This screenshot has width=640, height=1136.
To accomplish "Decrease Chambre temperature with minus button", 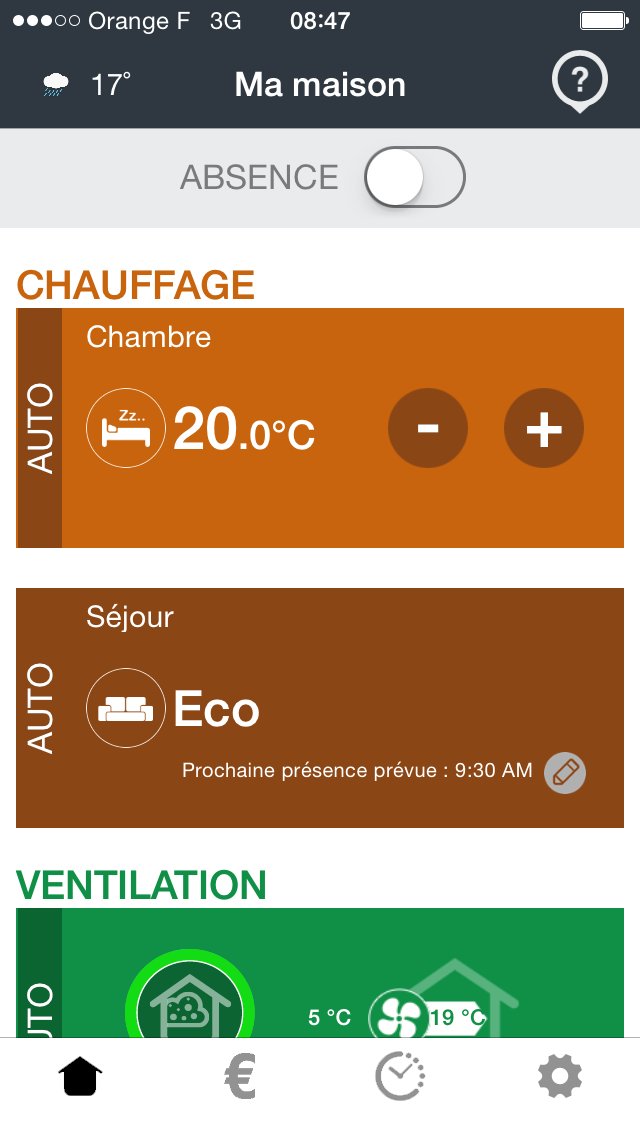I will point(427,428).
